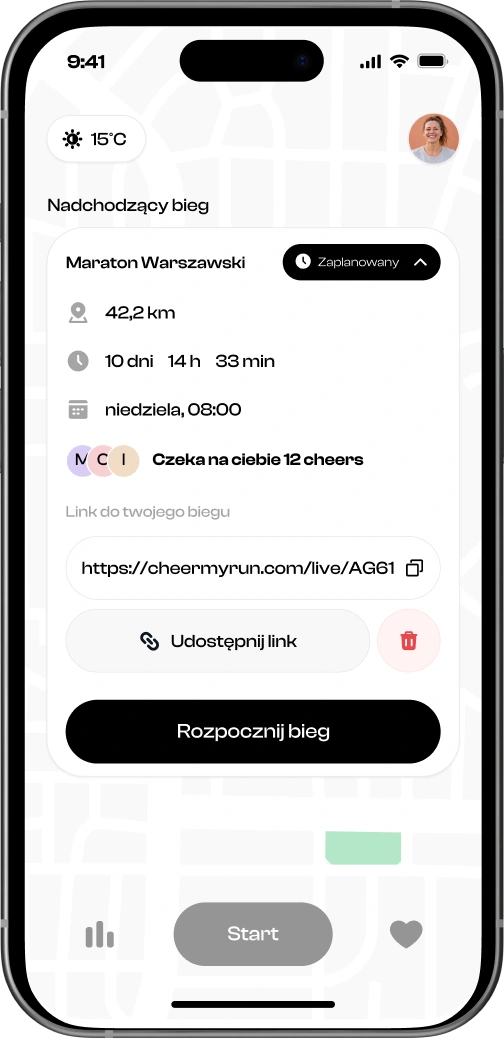The height and width of the screenshot is (1039, 504).
Task: Delete the run with the trash icon
Action: [x=409, y=641]
